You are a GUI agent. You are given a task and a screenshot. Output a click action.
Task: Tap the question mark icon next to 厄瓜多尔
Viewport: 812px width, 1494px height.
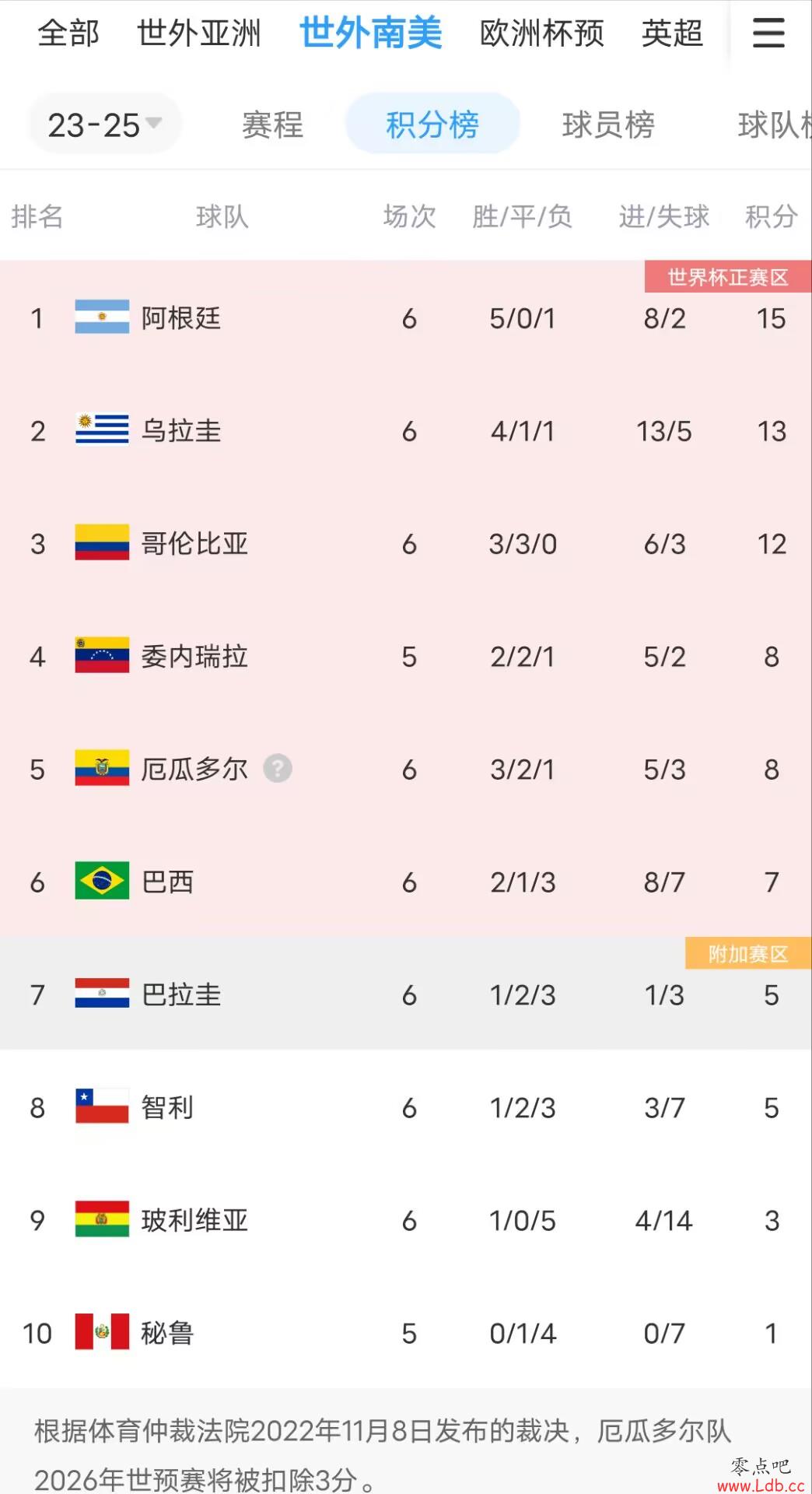(x=278, y=768)
